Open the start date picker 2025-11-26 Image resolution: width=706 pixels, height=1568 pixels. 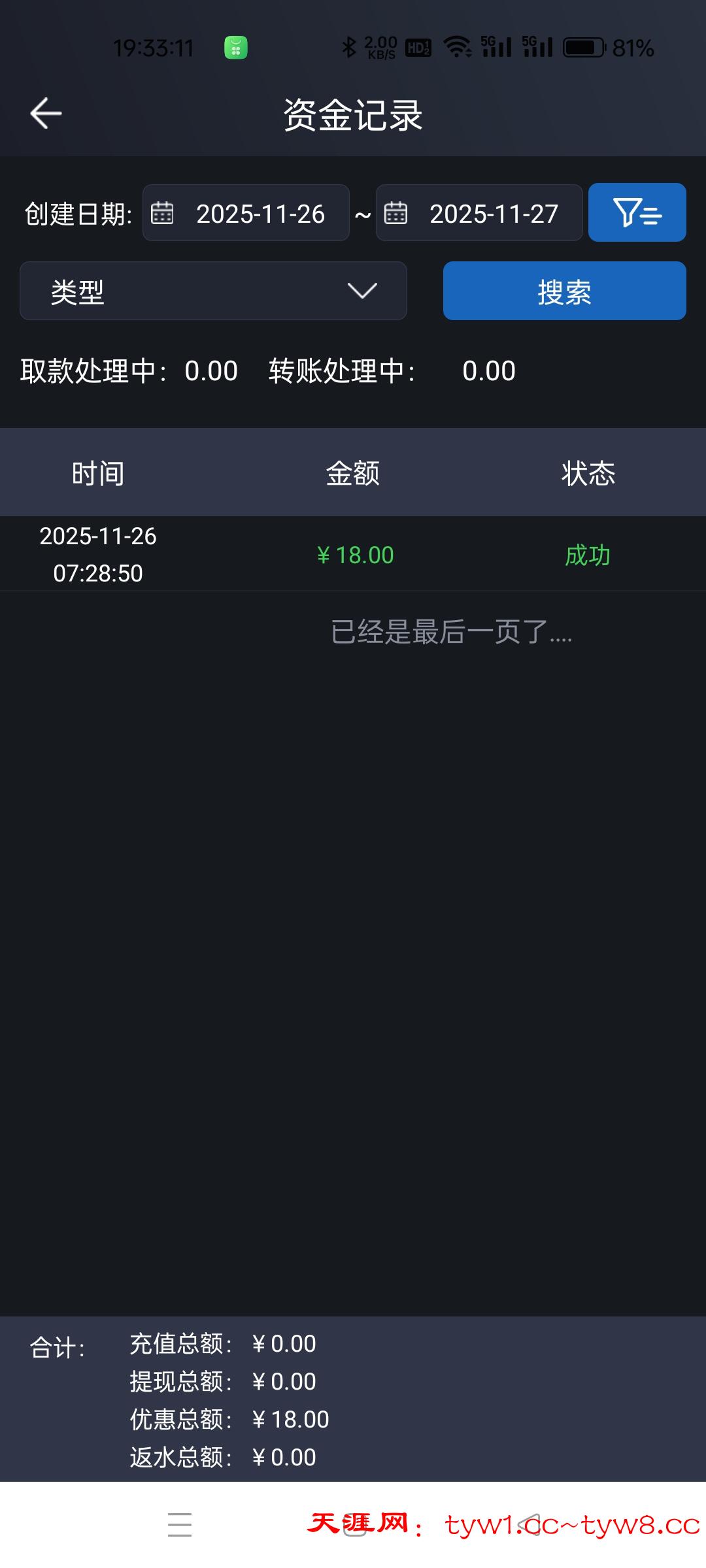[x=246, y=213]
